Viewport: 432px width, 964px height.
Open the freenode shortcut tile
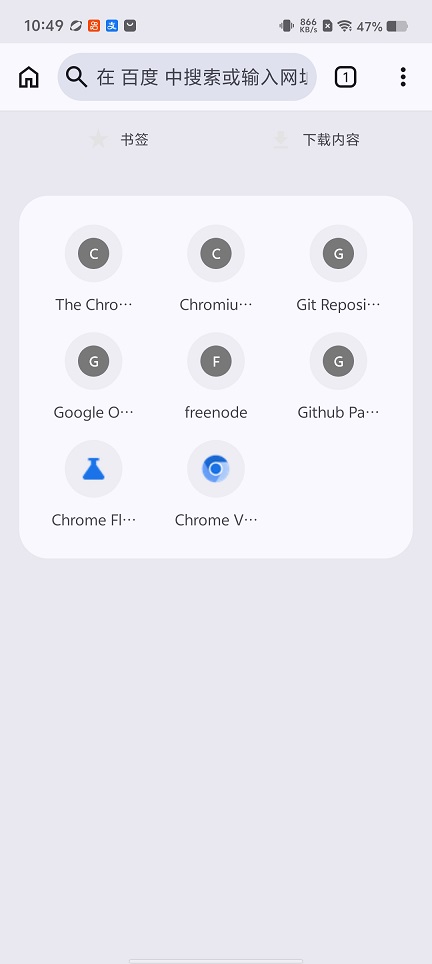[216, 376]
